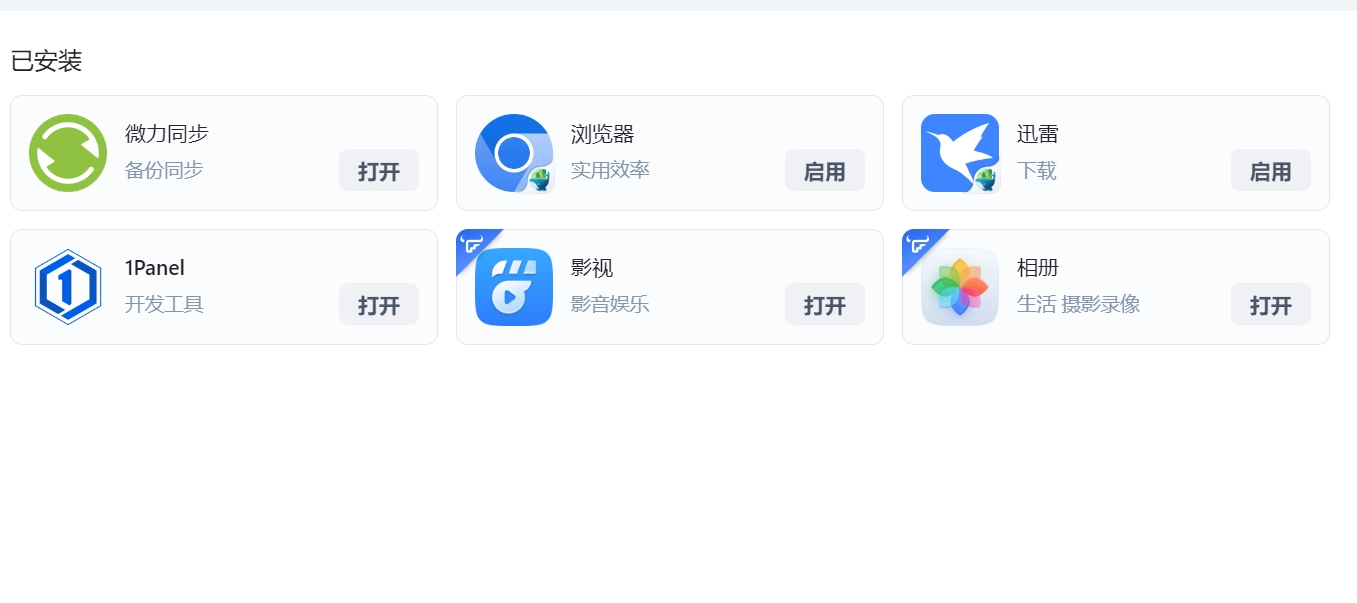Open the 微力同步 app via 打开 button

[x=378, y=171]
